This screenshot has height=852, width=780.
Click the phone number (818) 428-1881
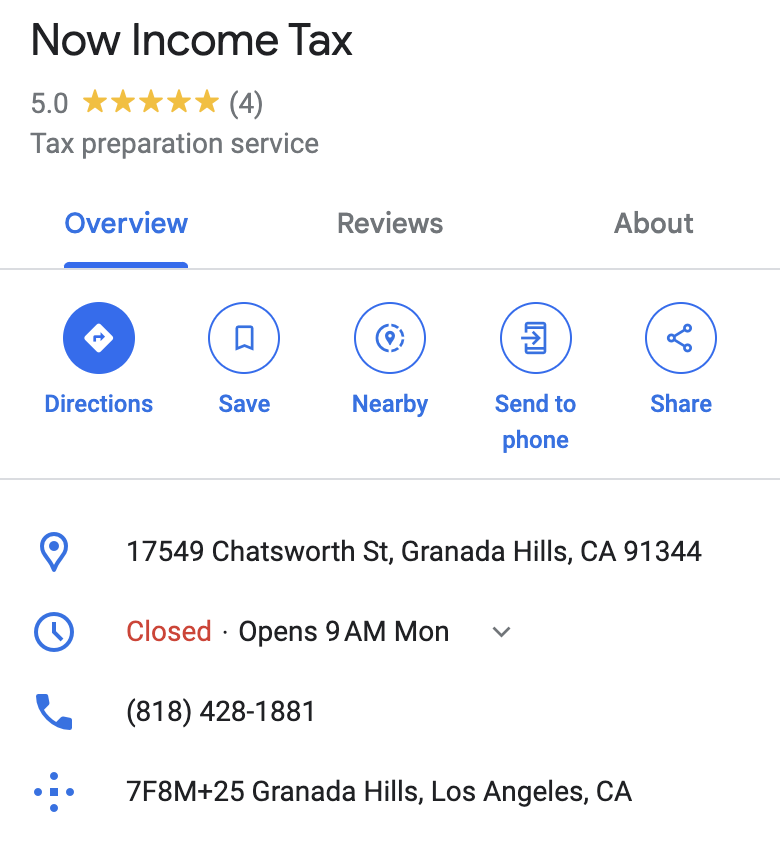click(221, 711)
